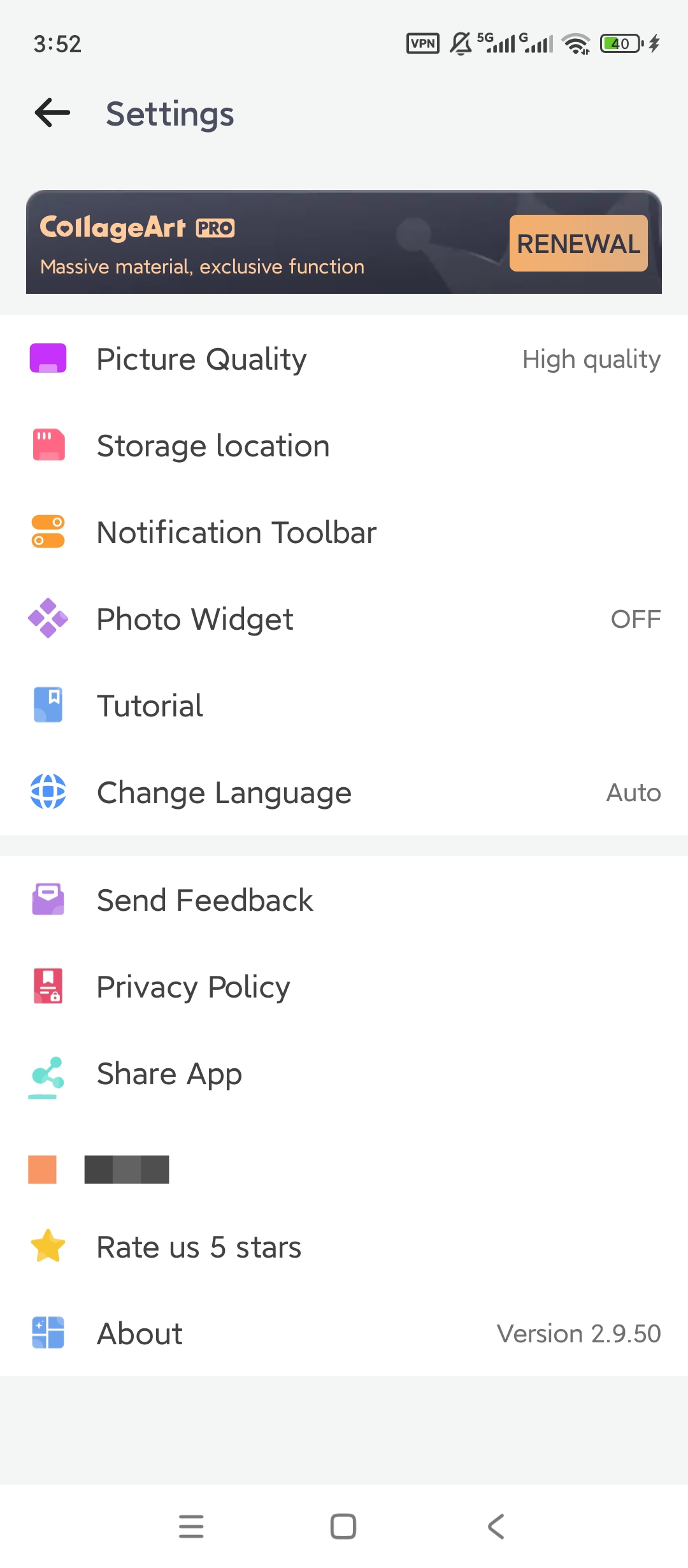Viewport: 688px width, 1568px height.
Task: Select Send Feedback
Action: tap(344, 900)
